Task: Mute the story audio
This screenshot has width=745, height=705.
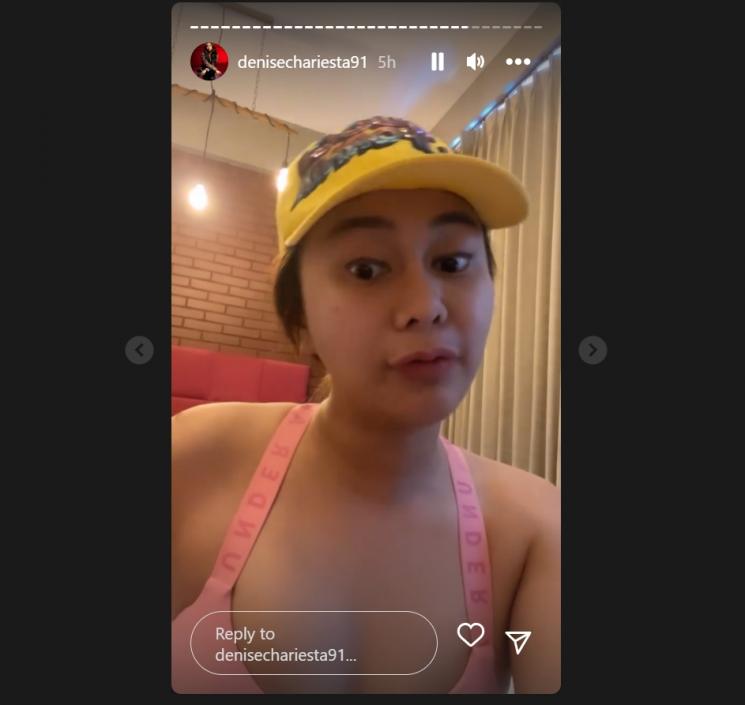Action: [x=475, y=62]
